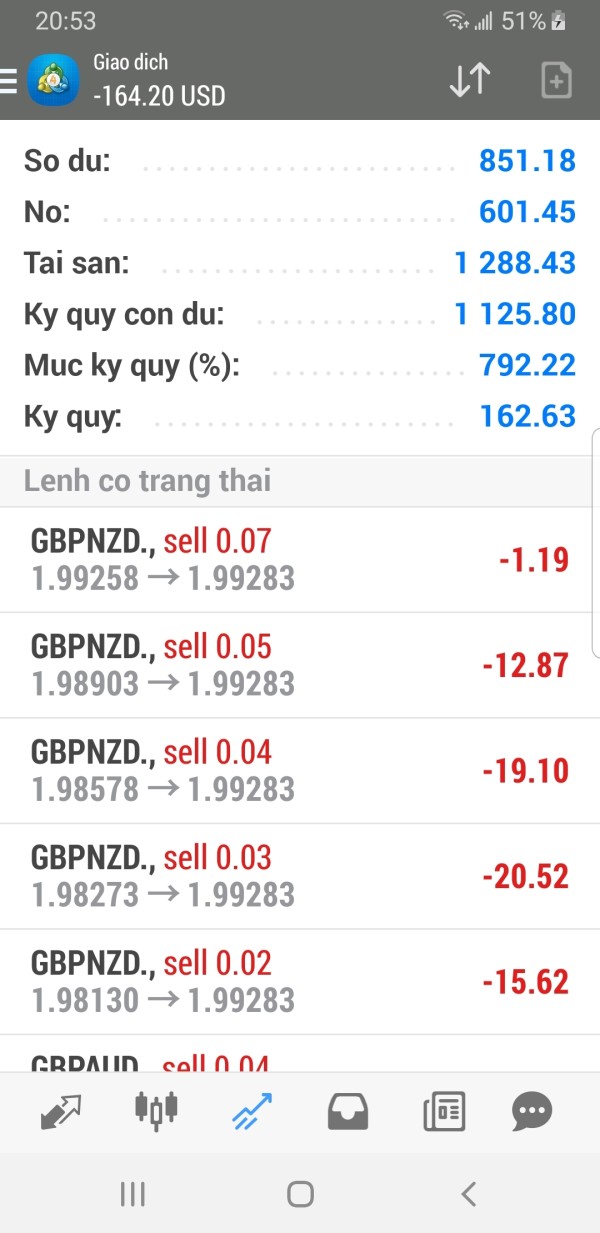
Task: Tap the system back button
Action: (x=467, y=1194)
